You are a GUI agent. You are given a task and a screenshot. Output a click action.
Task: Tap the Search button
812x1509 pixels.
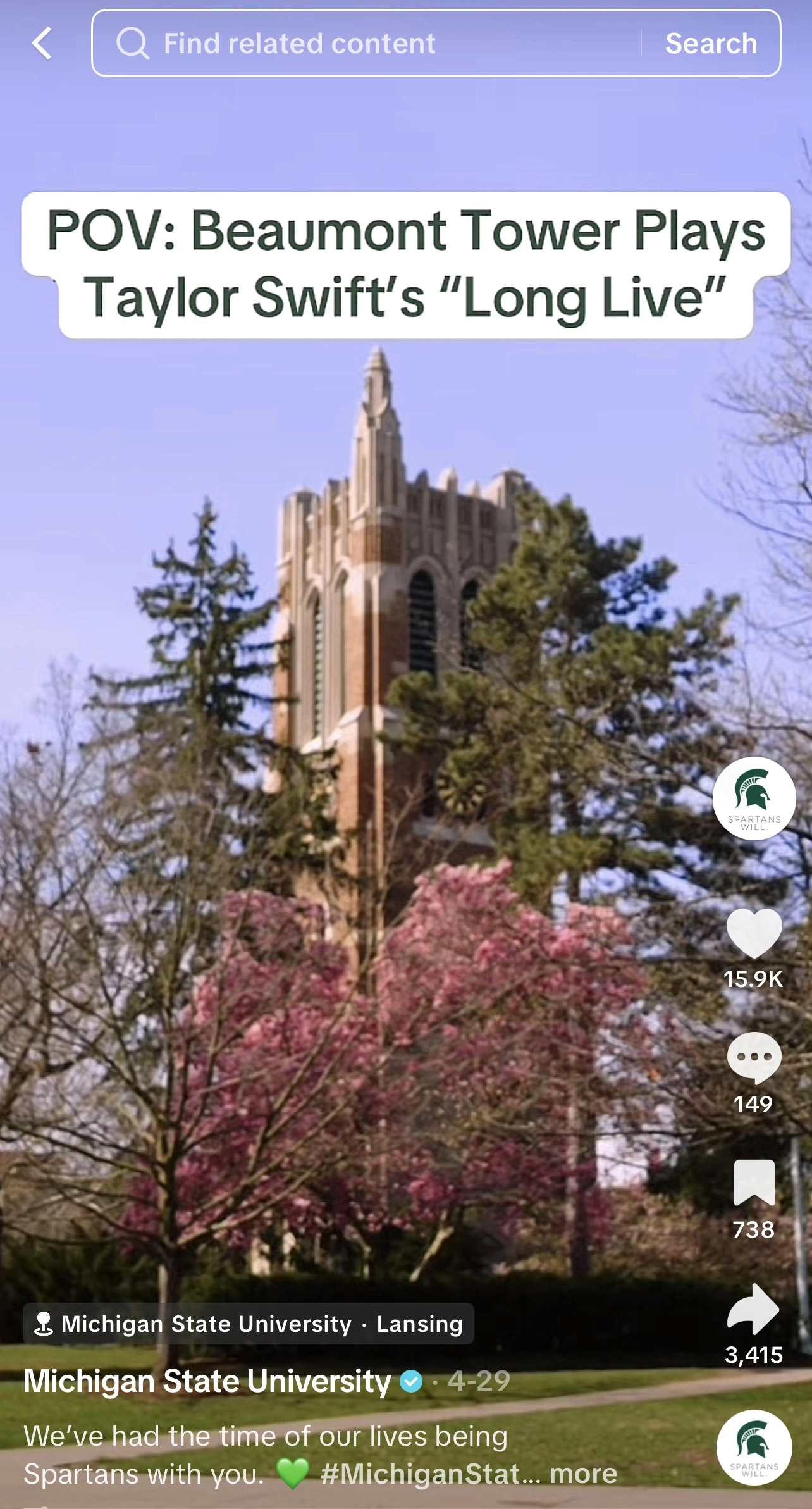pyautogui.click(x=711, y=44)
